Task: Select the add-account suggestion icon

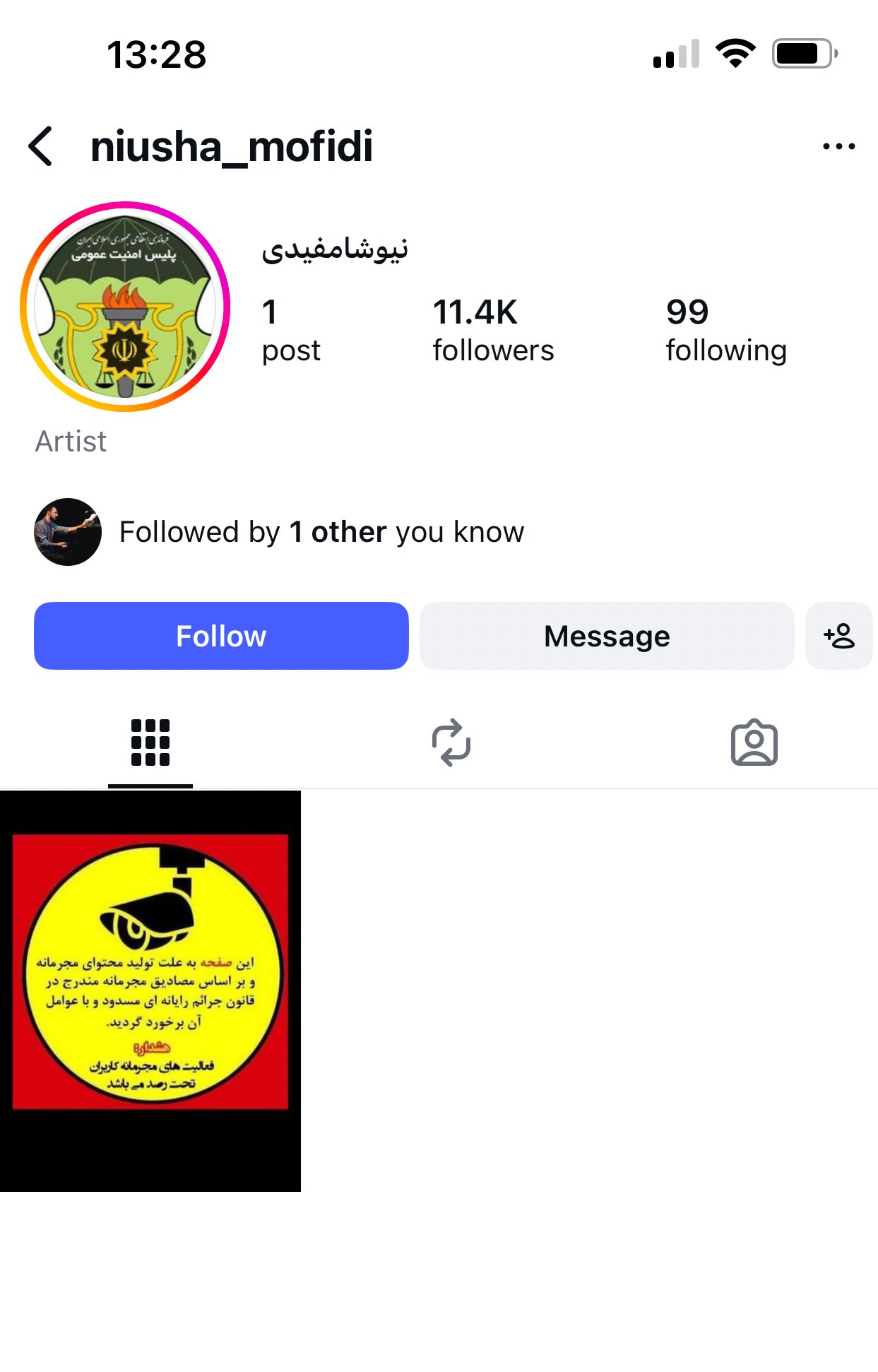Action: pos(838,635)
